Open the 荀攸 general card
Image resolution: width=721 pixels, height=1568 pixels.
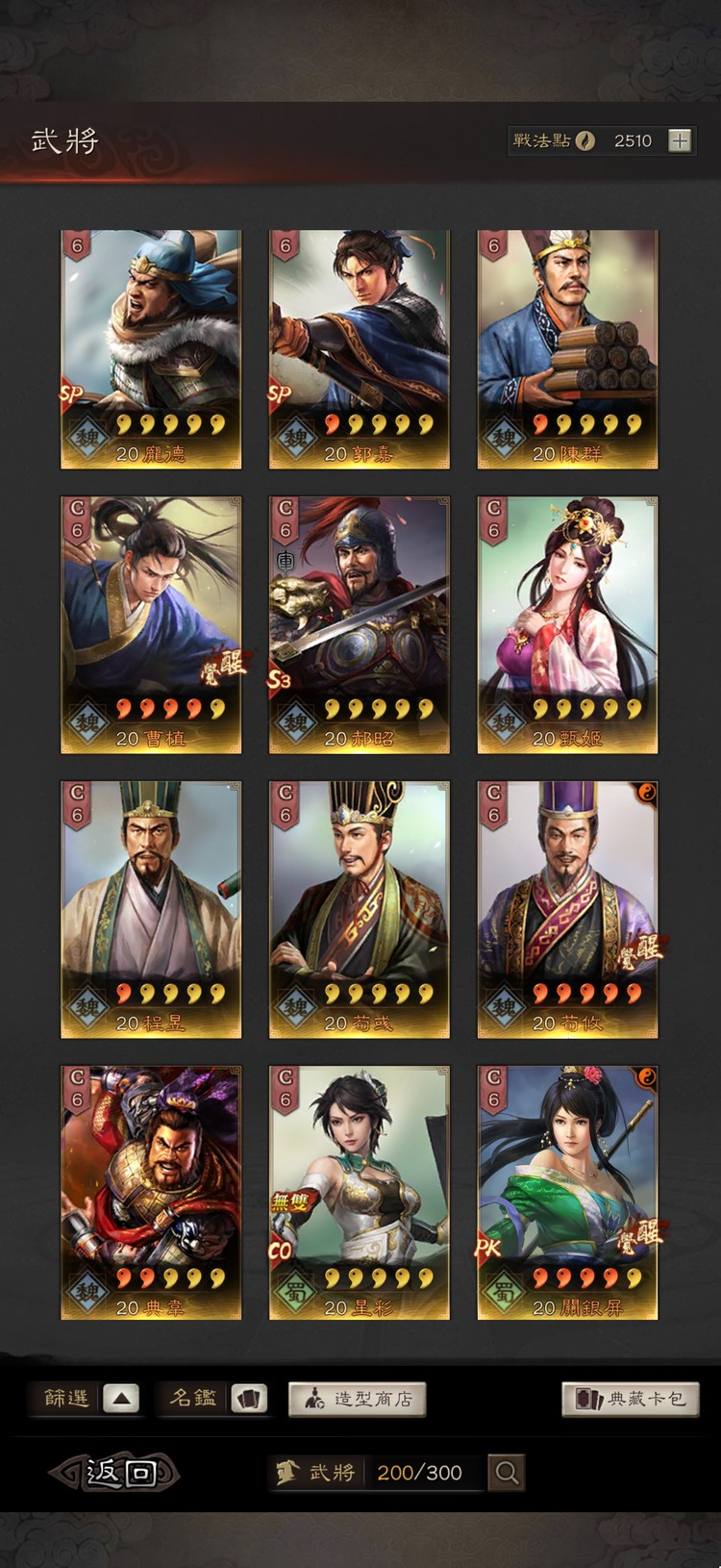[567, 909]
